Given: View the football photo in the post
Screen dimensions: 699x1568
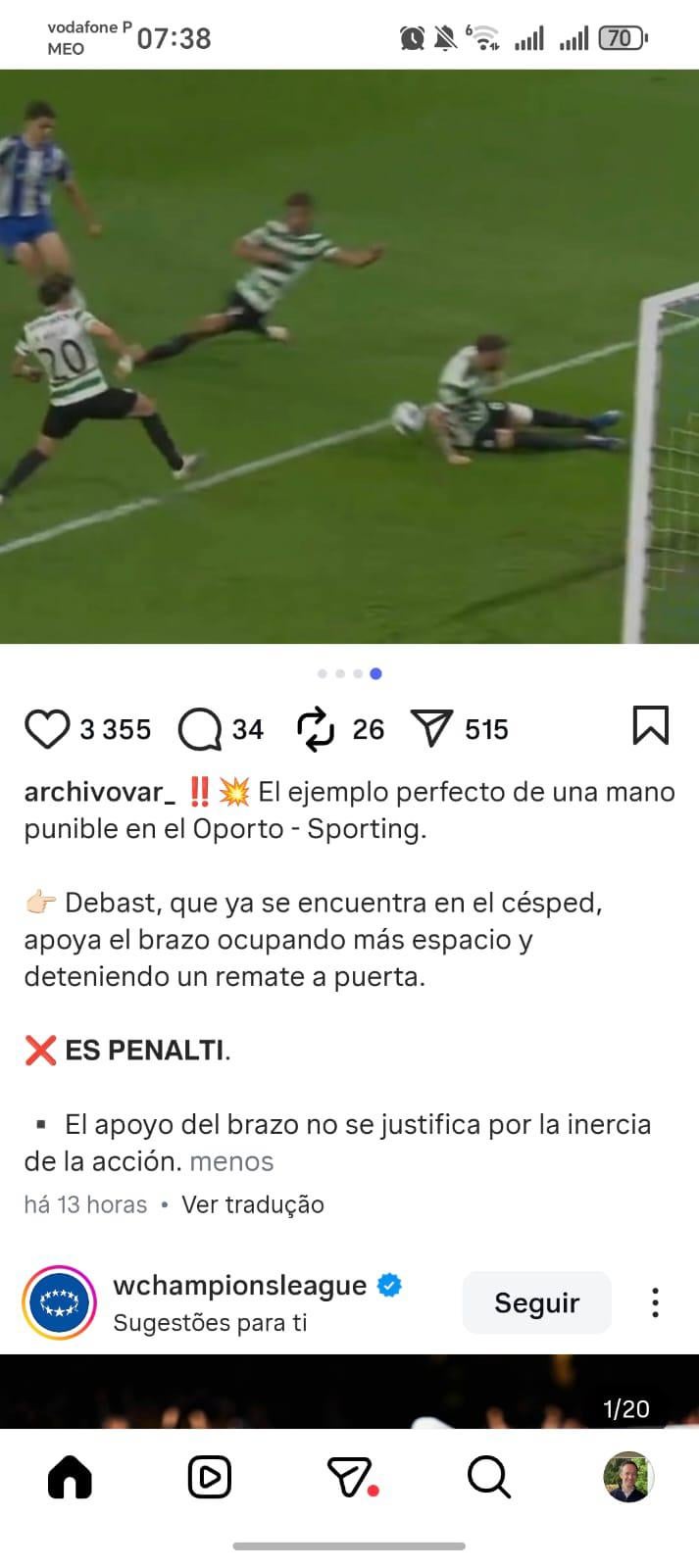Looking at the screenshot, I should click(x=349, y=356).
